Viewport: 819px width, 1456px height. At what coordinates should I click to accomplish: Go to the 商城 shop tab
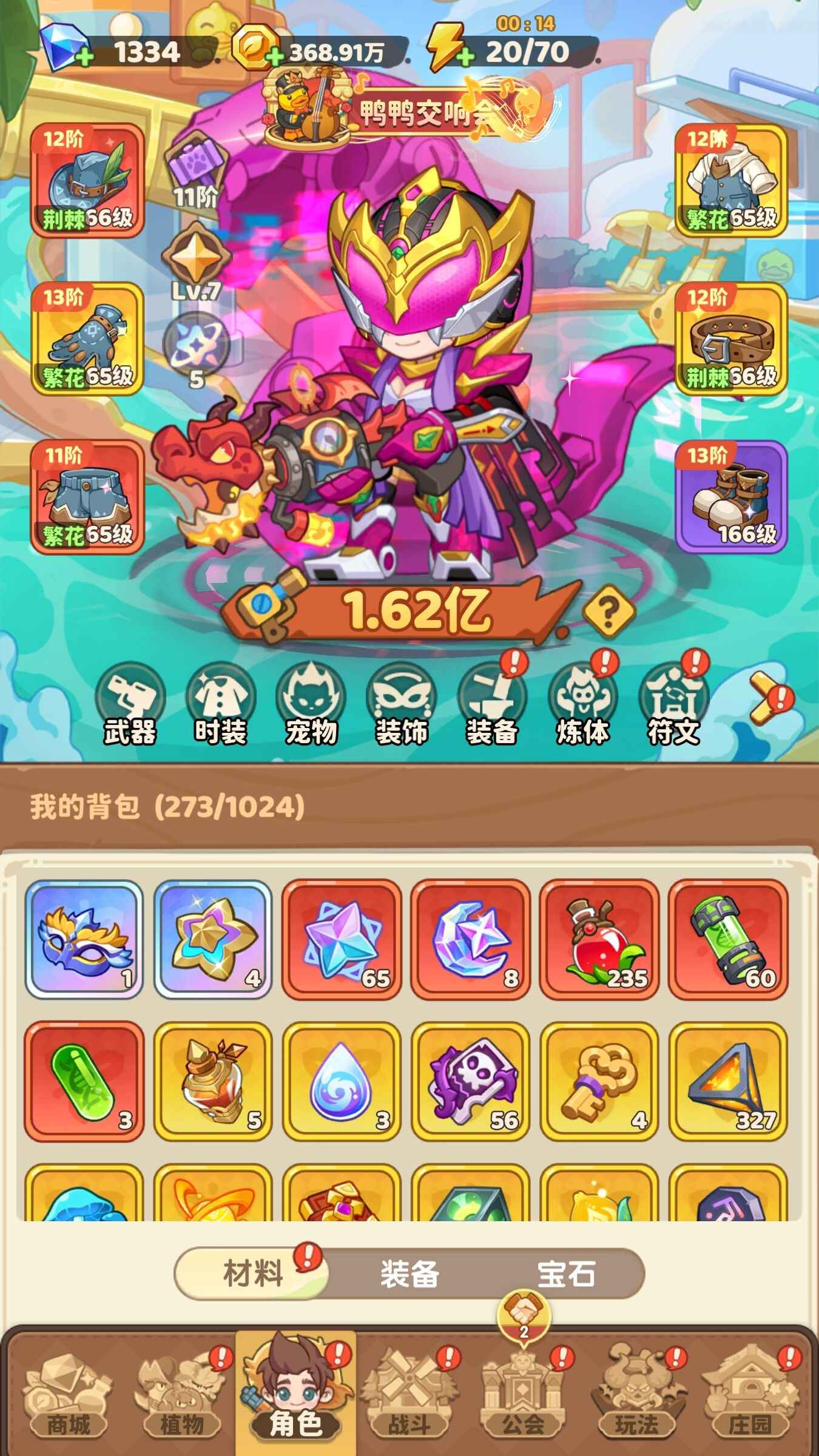coord(68,1401)
